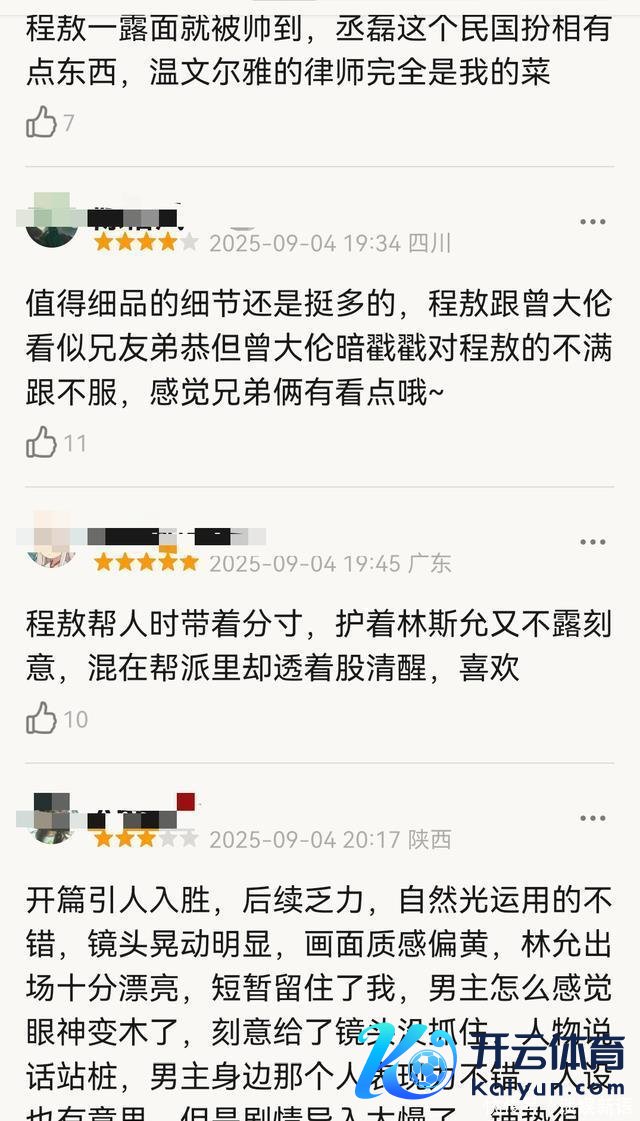Like the review posted at 19:34 from 四川
Viewport: 640px width, 1121px height.
click(42, 442)
